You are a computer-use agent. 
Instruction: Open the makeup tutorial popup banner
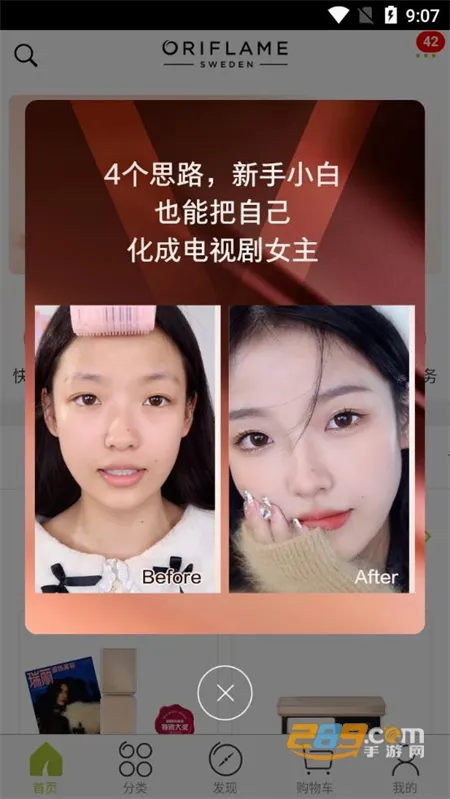pyautogui.click(x=225, y=367)
